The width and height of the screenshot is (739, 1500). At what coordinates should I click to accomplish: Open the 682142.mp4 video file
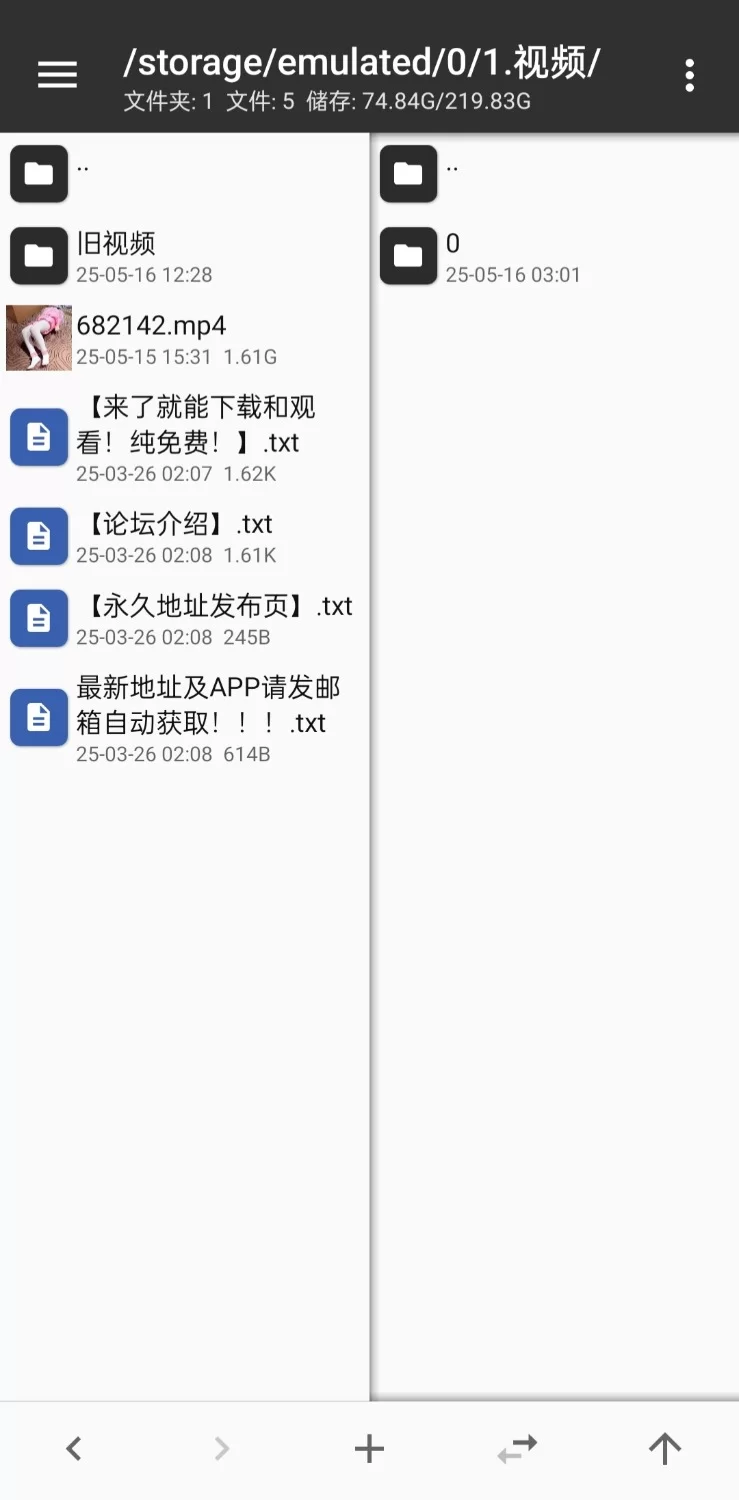click(x=185, y=338)
